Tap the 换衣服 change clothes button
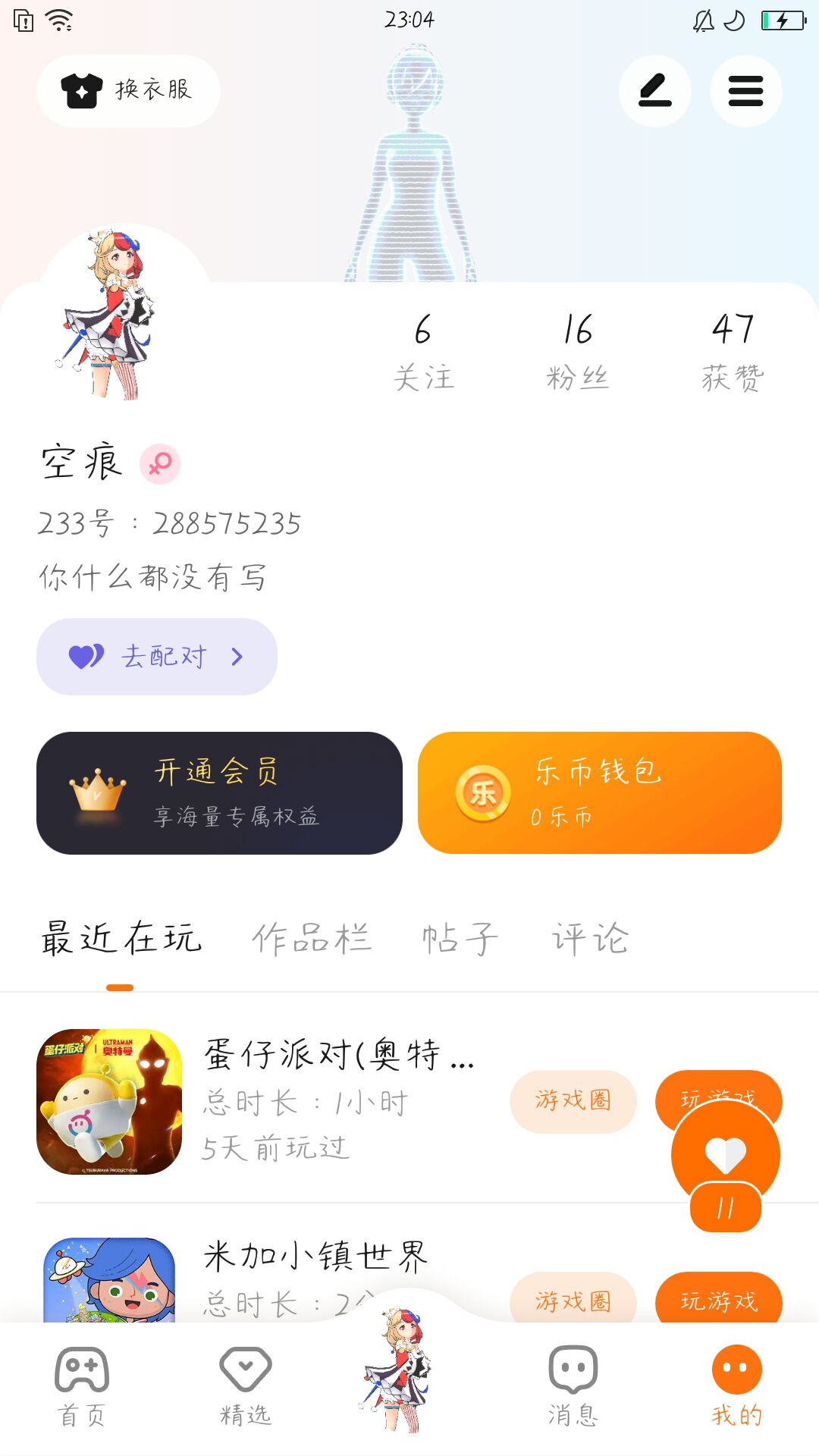The image size is (819, 1456). 128,91
